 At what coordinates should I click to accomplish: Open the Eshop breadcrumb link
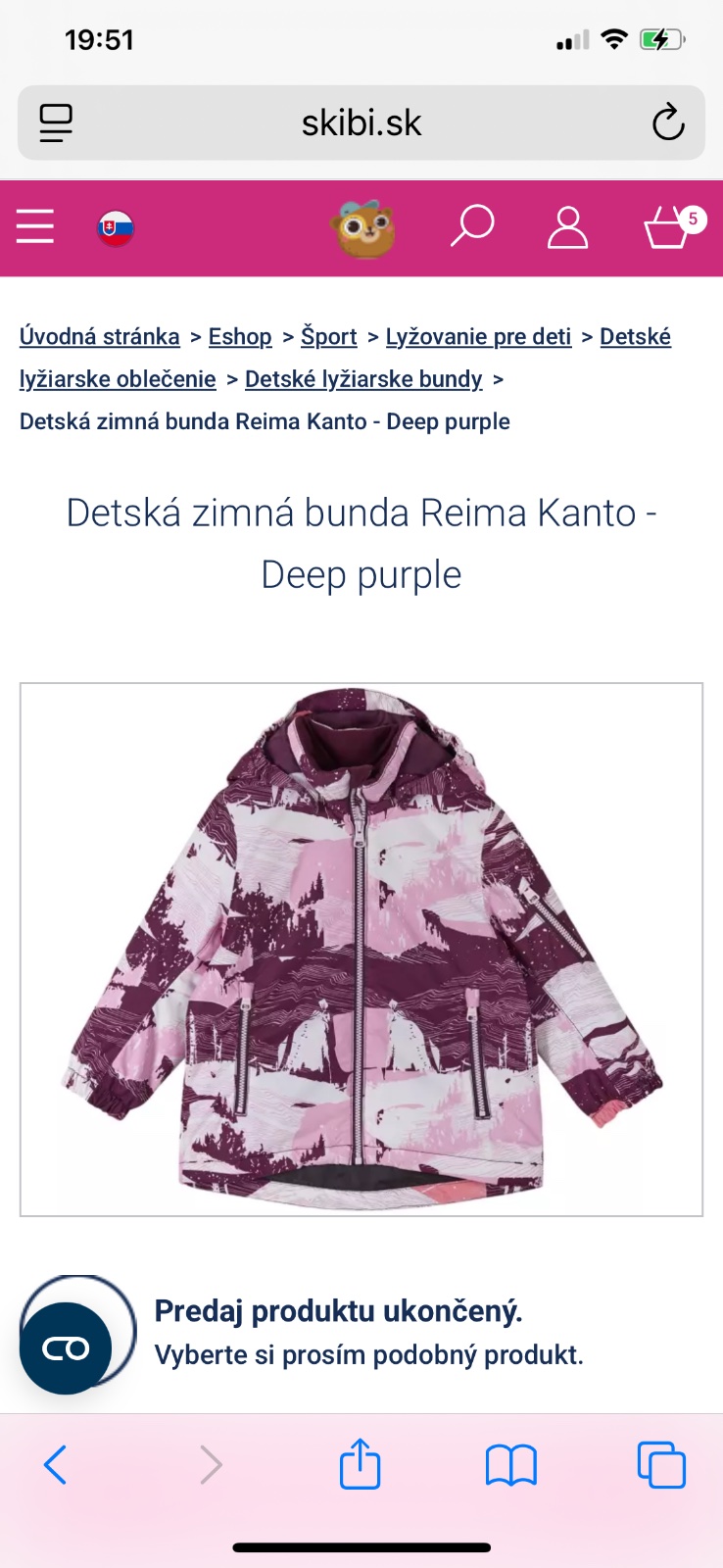[240, 336]
